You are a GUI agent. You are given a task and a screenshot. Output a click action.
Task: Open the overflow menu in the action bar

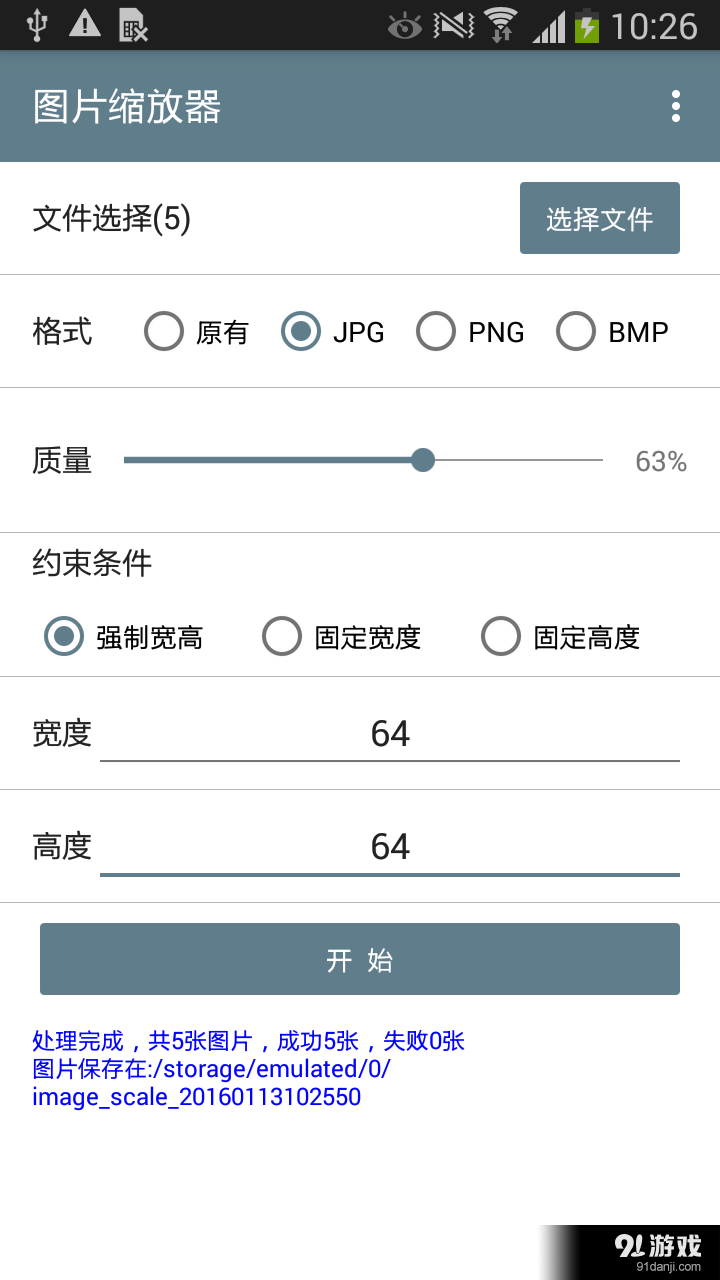675,105
